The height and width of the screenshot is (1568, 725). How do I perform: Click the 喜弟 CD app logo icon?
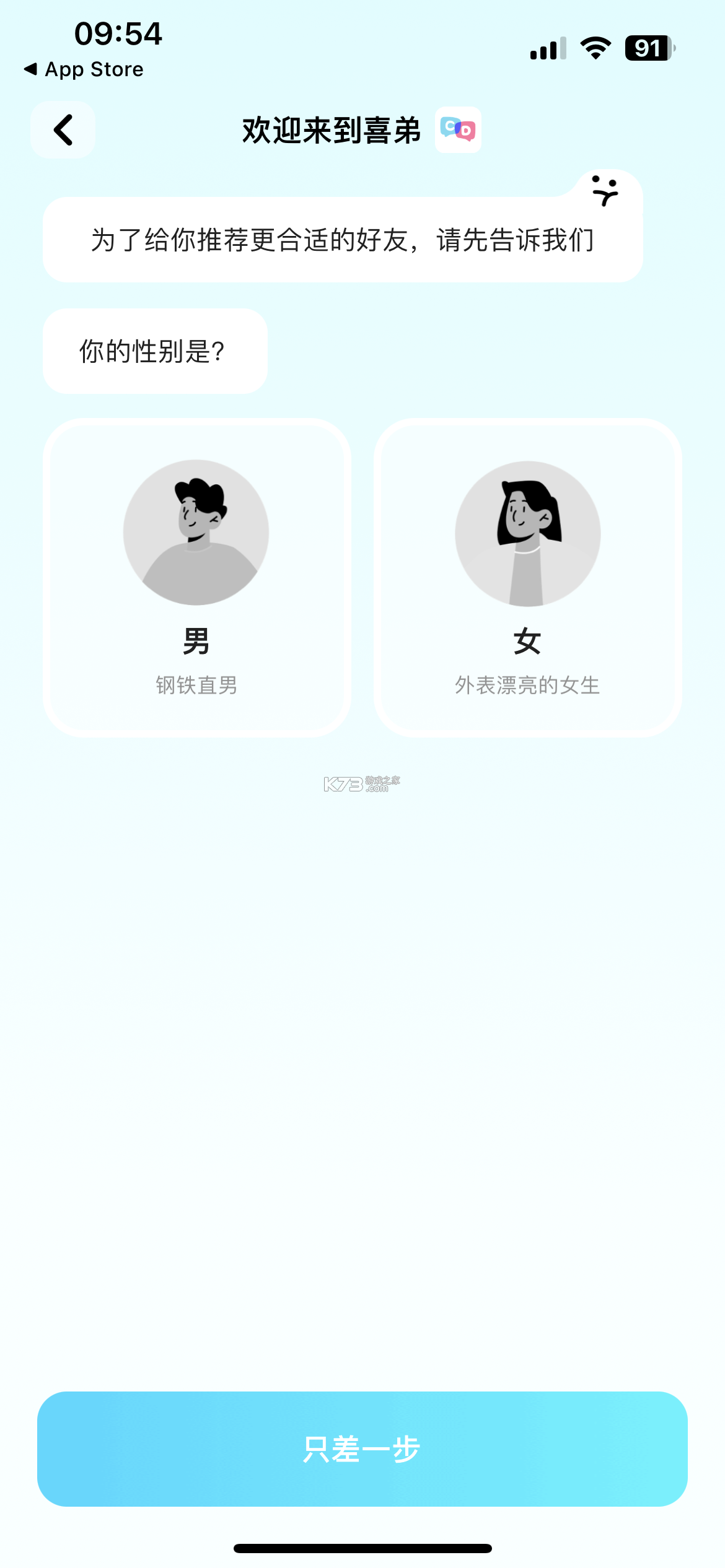[457, 131]
